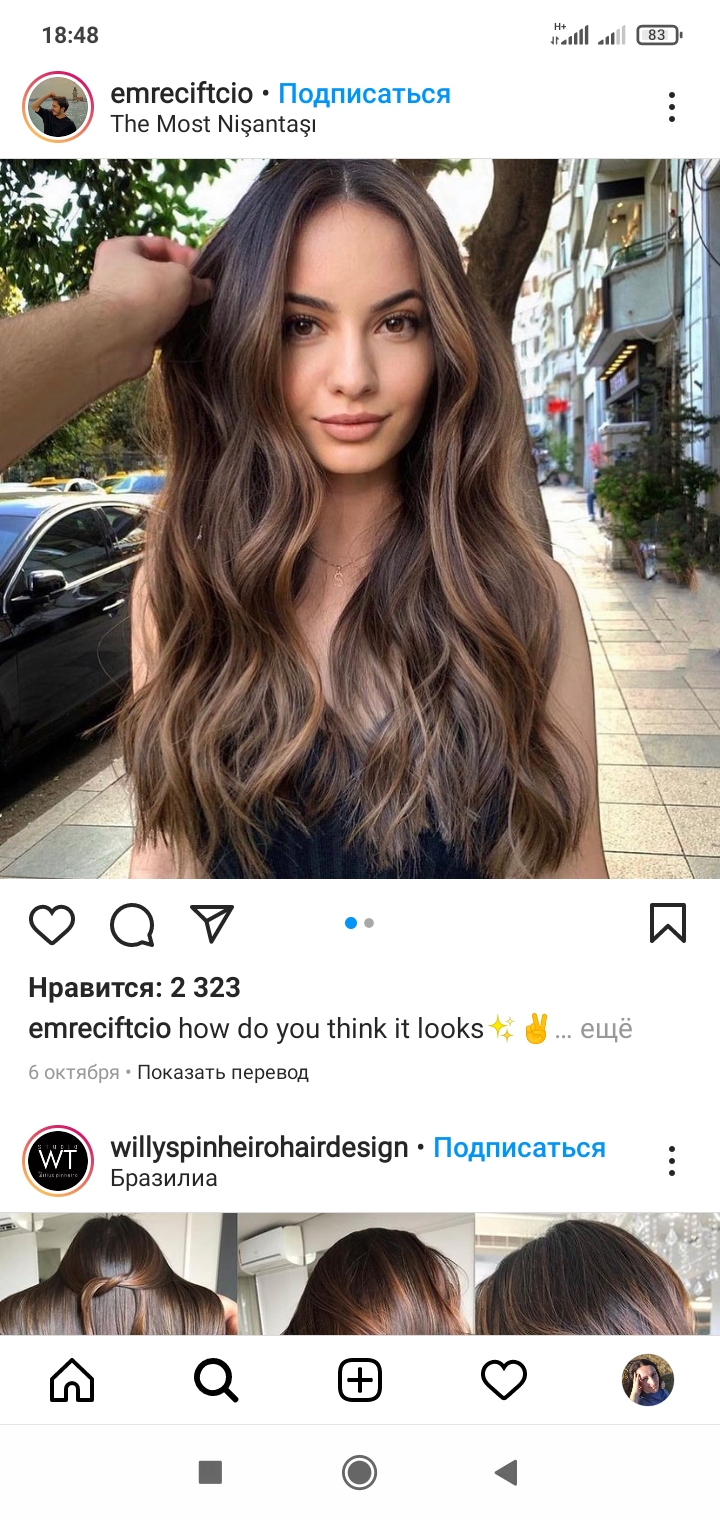This screenshot has height=1520, width=720.
Task: Create a new post
Action: [x=360, y=1381]
